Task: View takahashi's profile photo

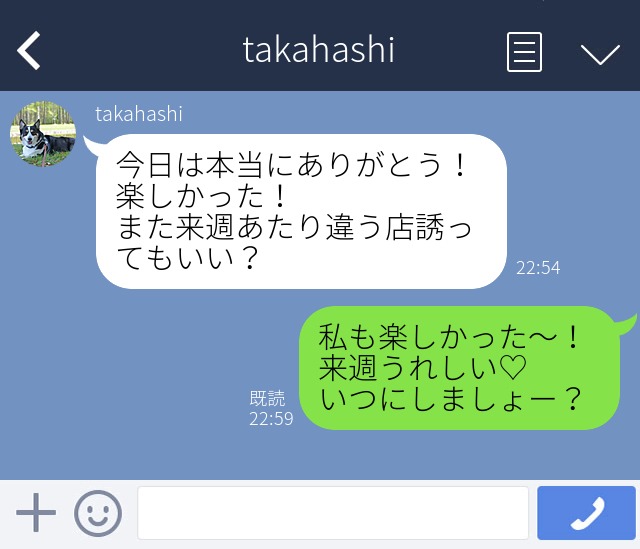Action: 43,134
